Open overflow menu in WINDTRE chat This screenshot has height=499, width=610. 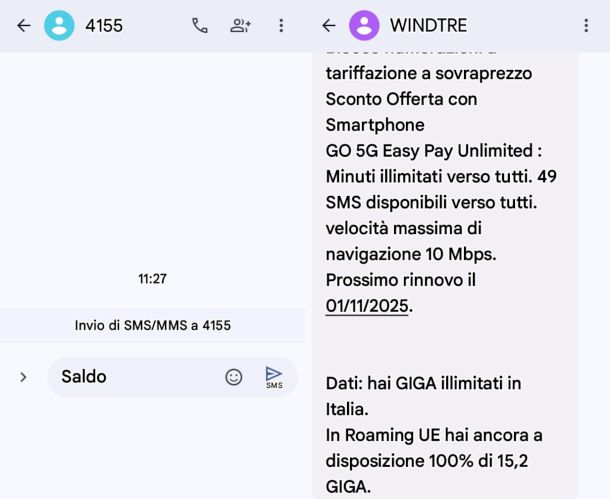point(586,26)
